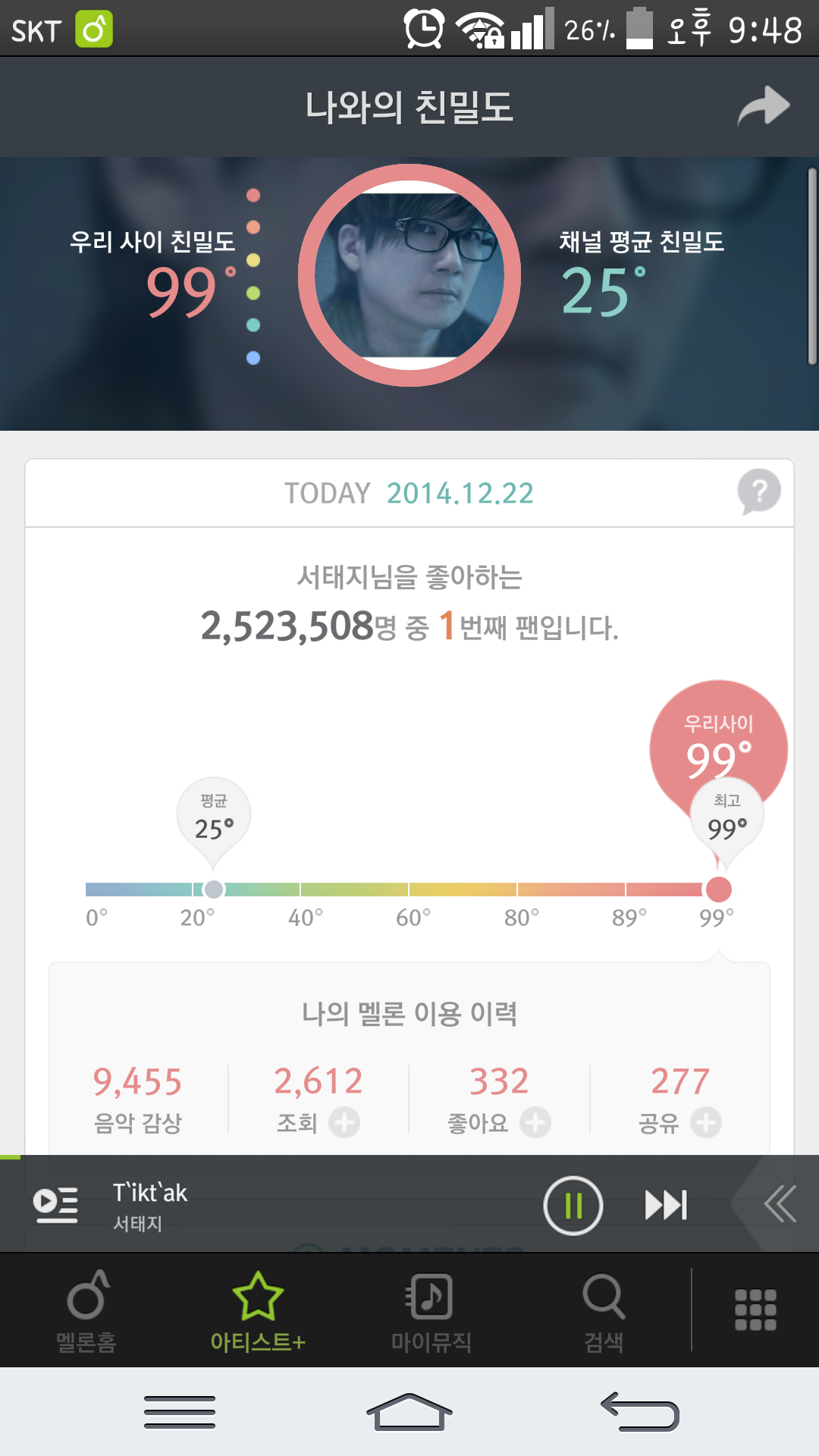This screenshot has width=819, height=1456.
Task: Tap the plus icon next to 공유
Action: click(706, 1122)
